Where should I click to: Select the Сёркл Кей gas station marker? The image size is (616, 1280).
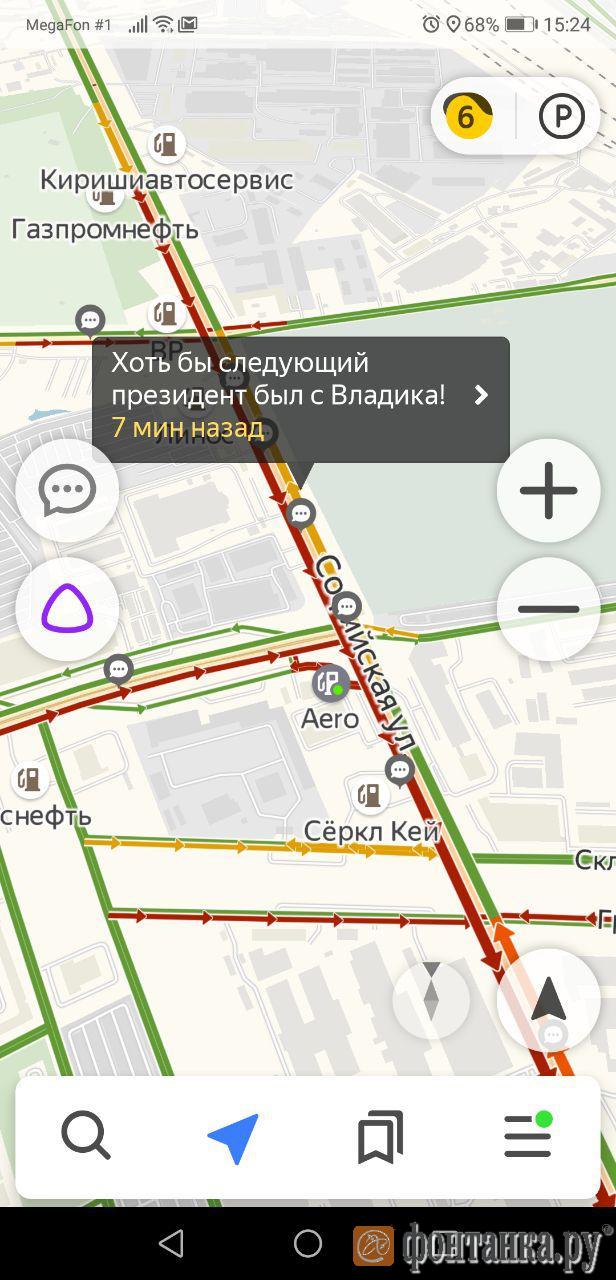coord(371,796)
